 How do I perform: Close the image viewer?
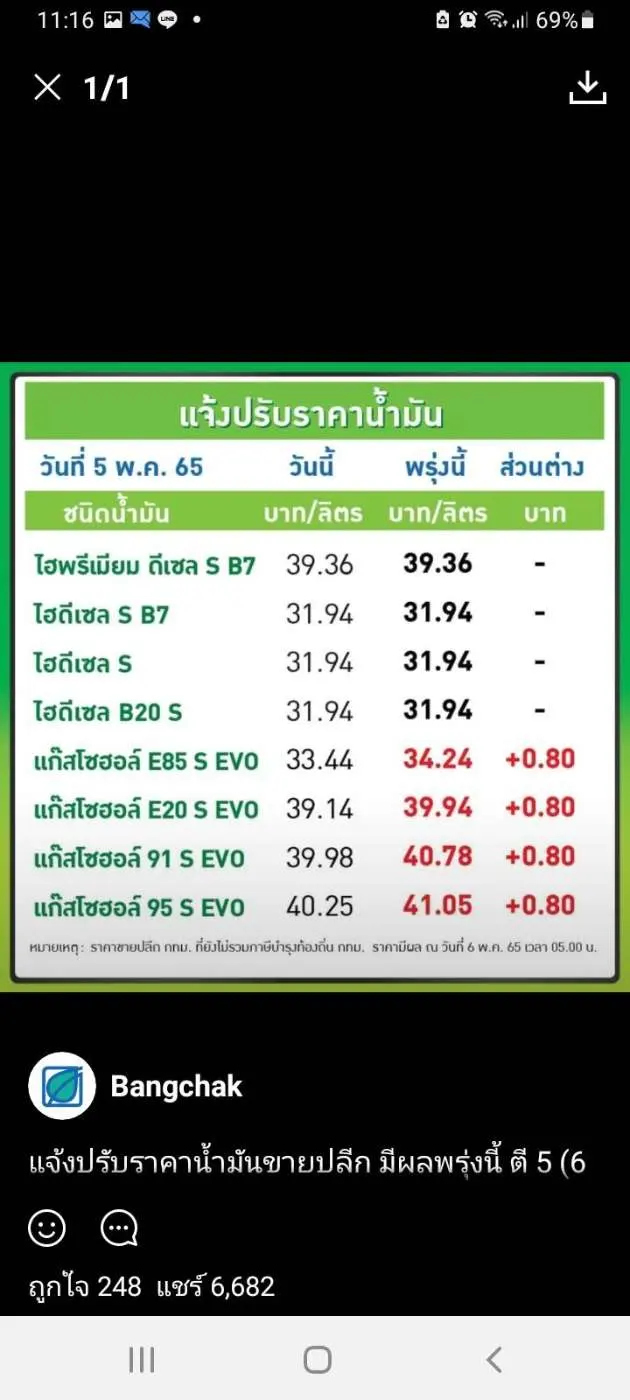coord(47,88)
